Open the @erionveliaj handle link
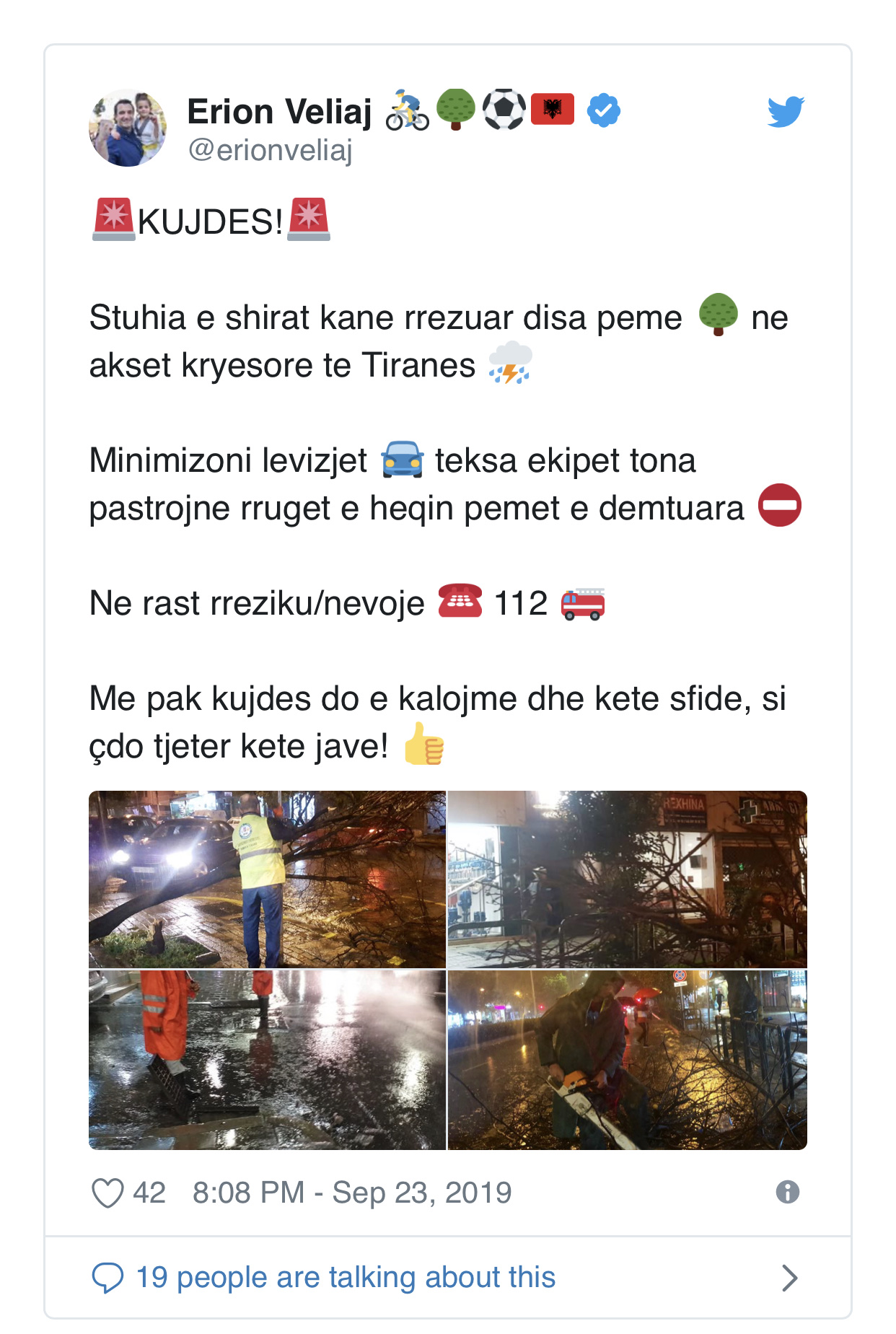 click(270, 150)
